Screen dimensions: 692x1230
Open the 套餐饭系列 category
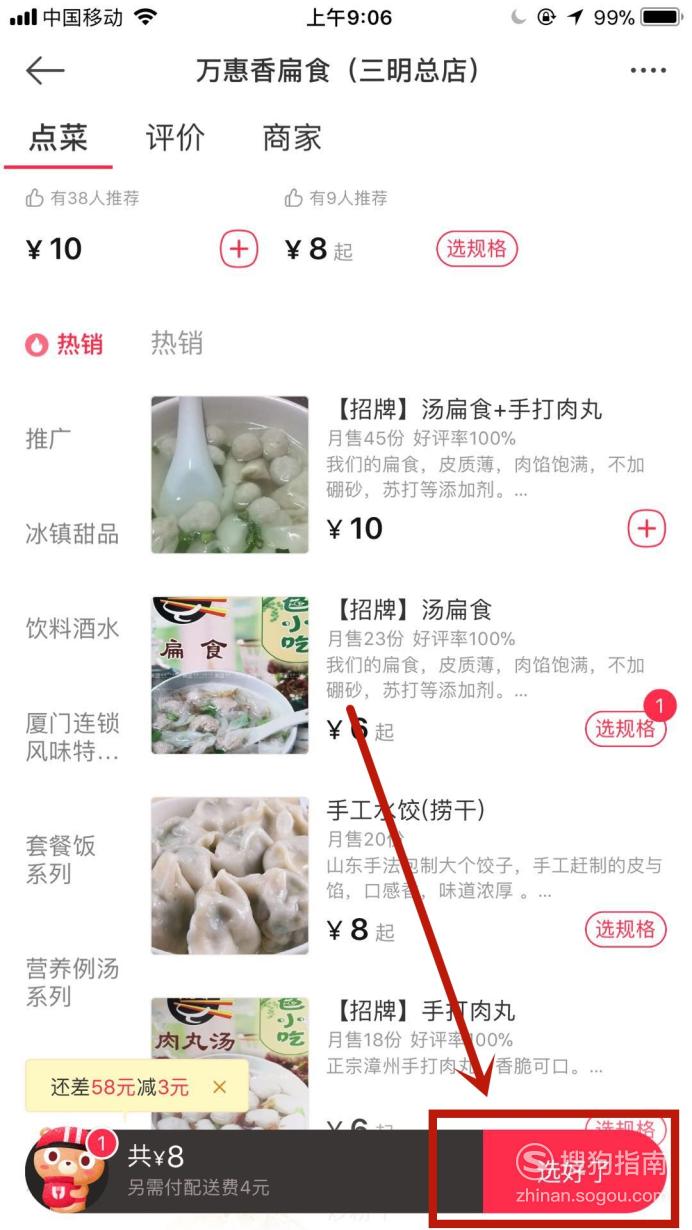click(x=60, y=859)
